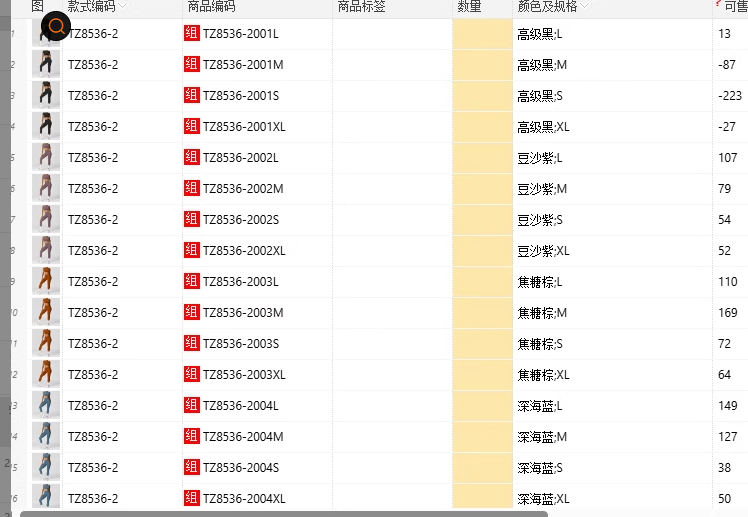The image size is (748, 517).
Task: Tap the 商品标签 column header
Action: pyautogui.click(x=361, y=7)
